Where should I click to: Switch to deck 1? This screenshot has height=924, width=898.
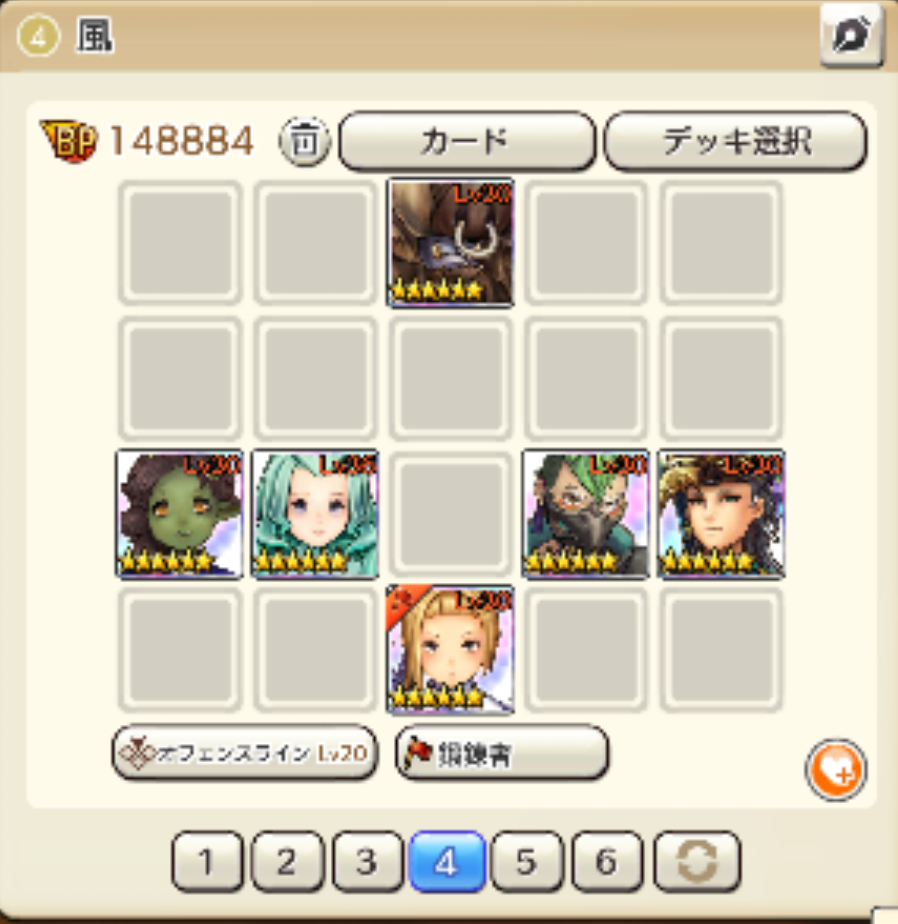pos(207,861)
